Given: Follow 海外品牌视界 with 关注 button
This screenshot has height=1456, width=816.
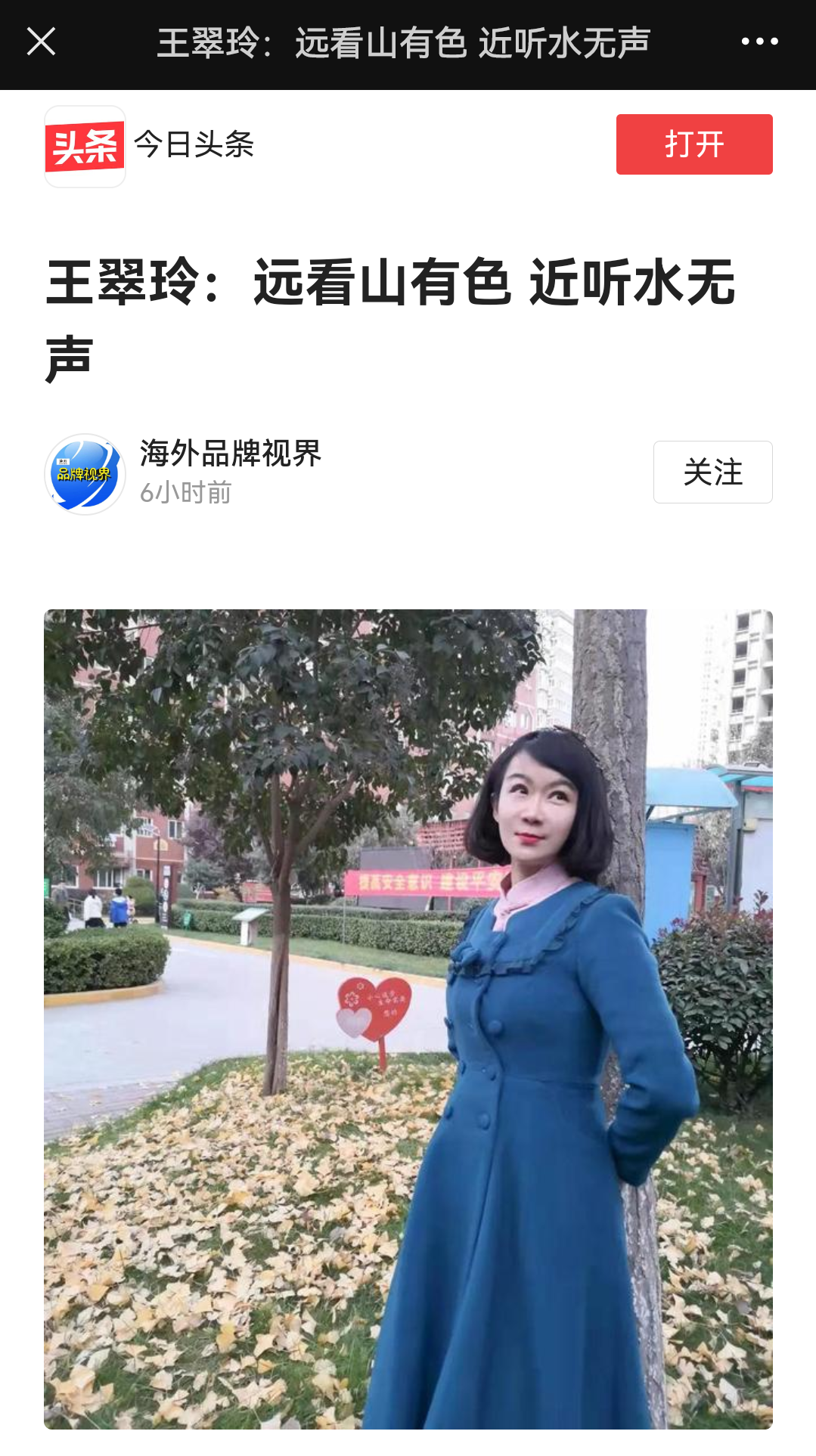Looking at the screenshot, I should [x=712, y=472].
